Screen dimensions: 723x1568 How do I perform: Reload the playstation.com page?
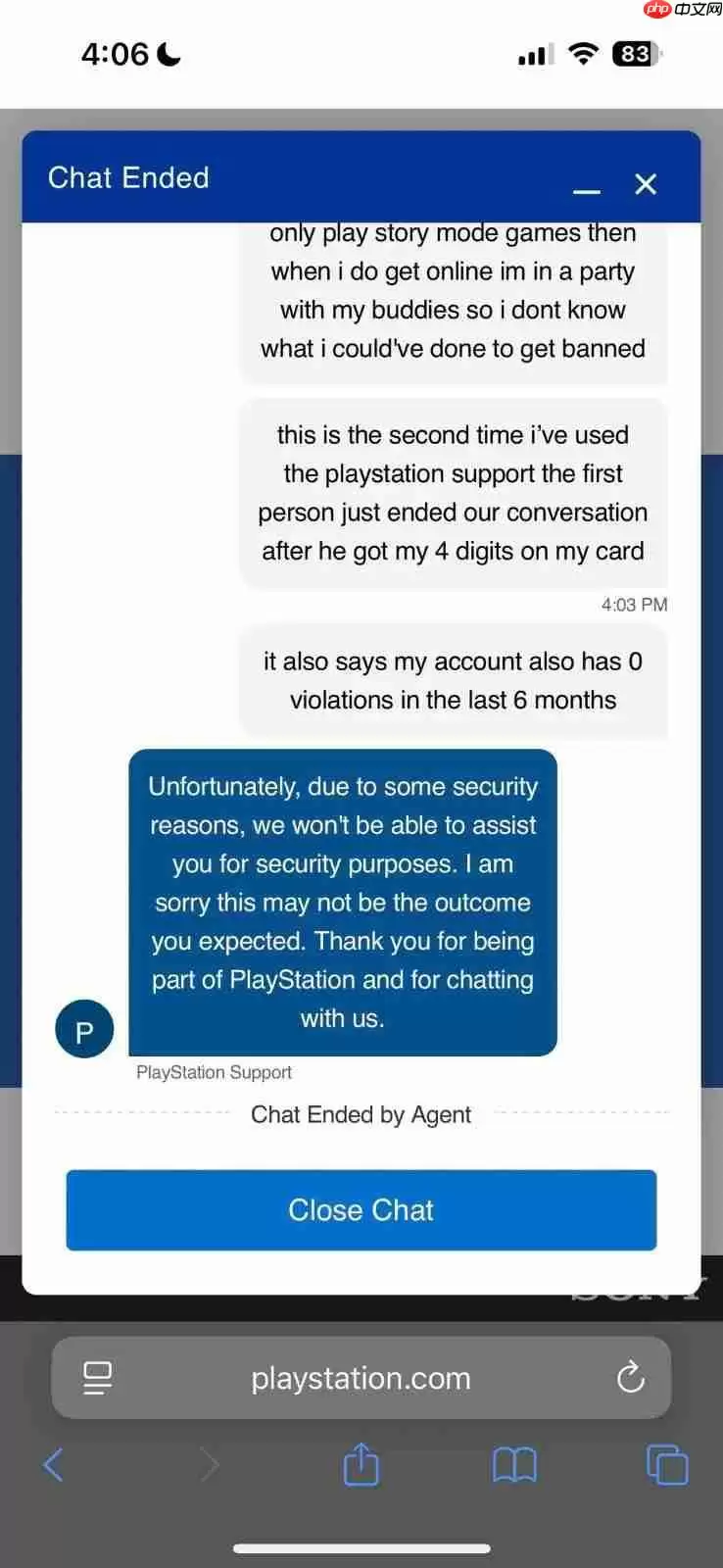[x=631, y=1378]
